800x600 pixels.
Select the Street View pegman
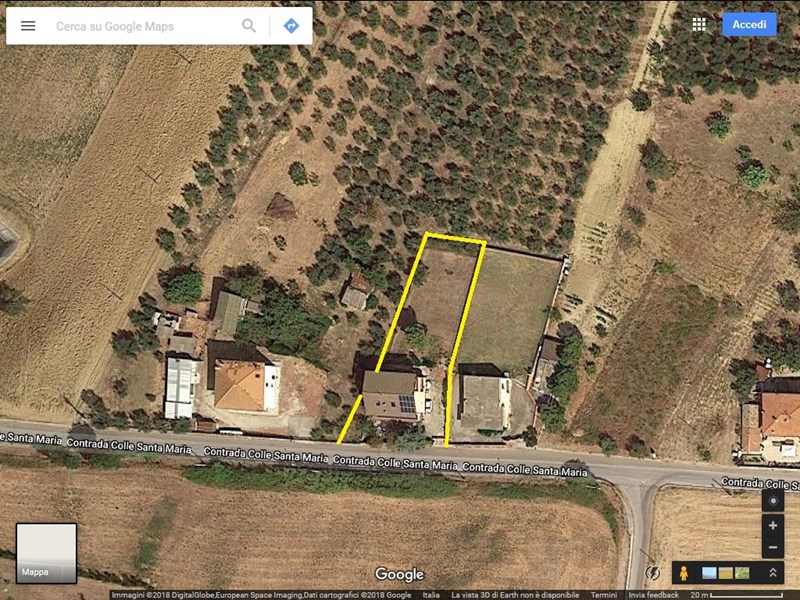coord(685,573)
